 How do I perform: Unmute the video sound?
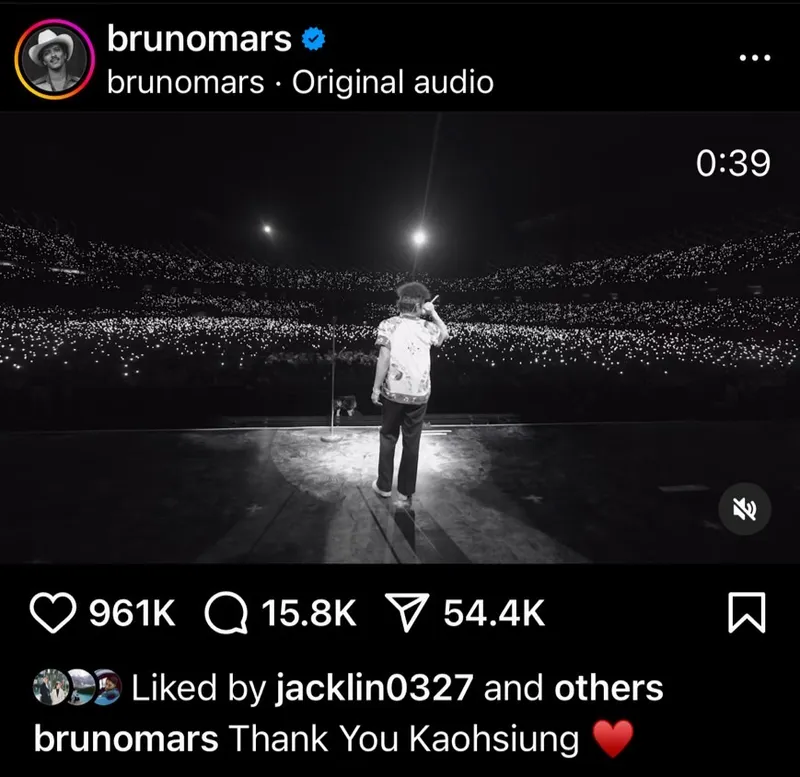744,510
